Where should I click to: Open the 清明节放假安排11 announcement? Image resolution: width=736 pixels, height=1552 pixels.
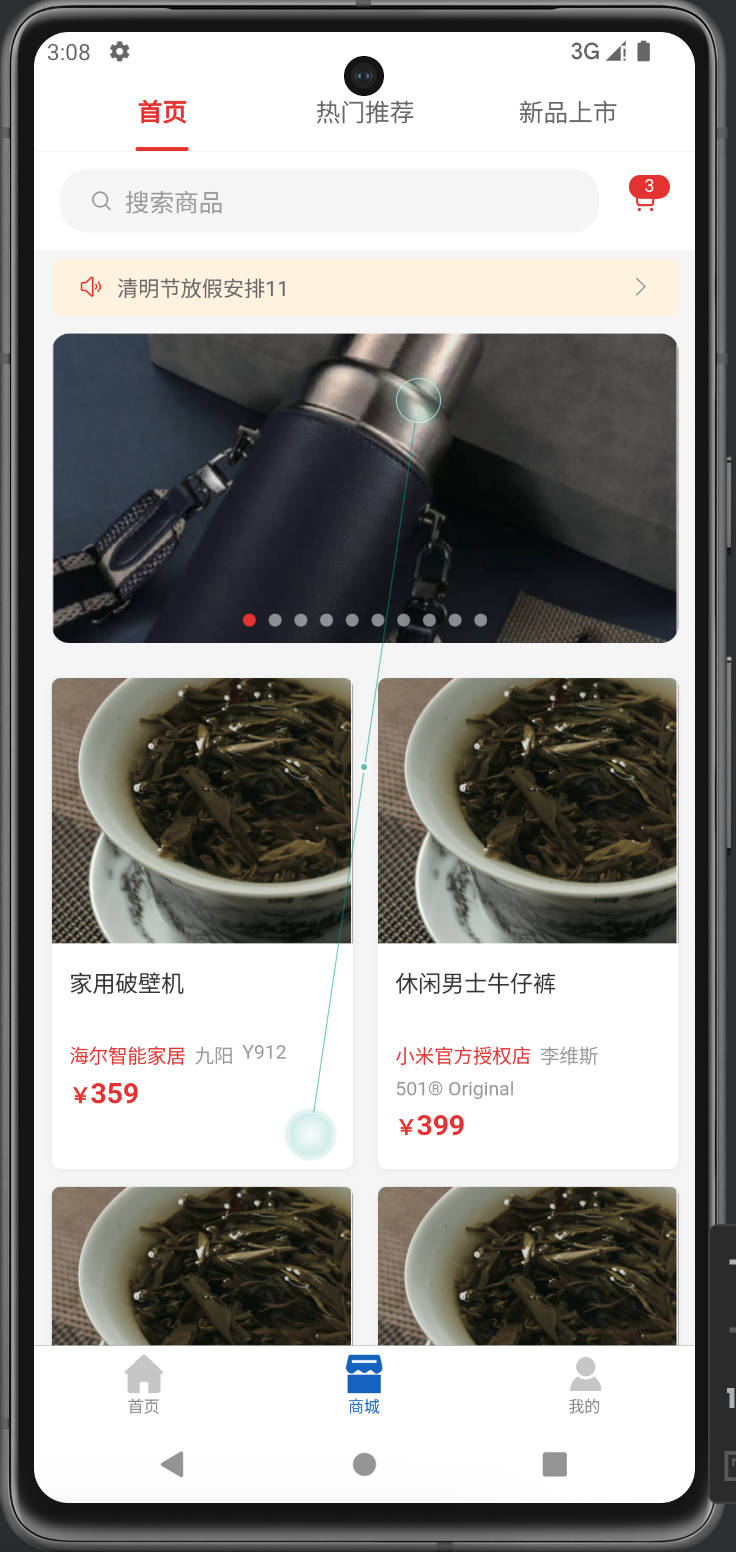point(365,288)
